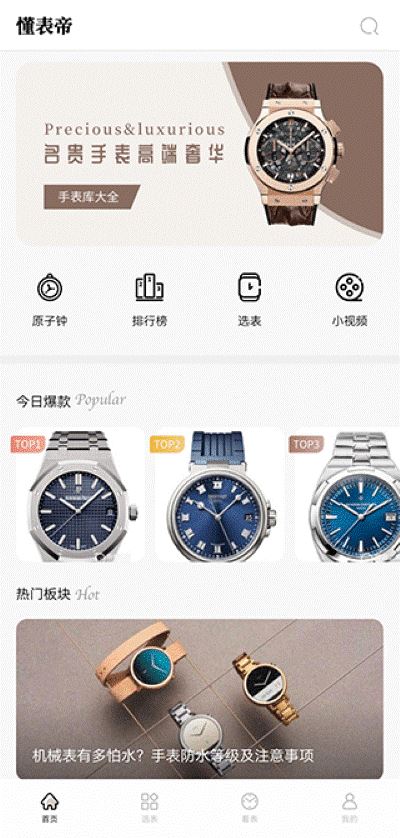The image size is (400, 838).
Task: Switch to the grid icon bottom tab
Action: [x=150, y=808]
